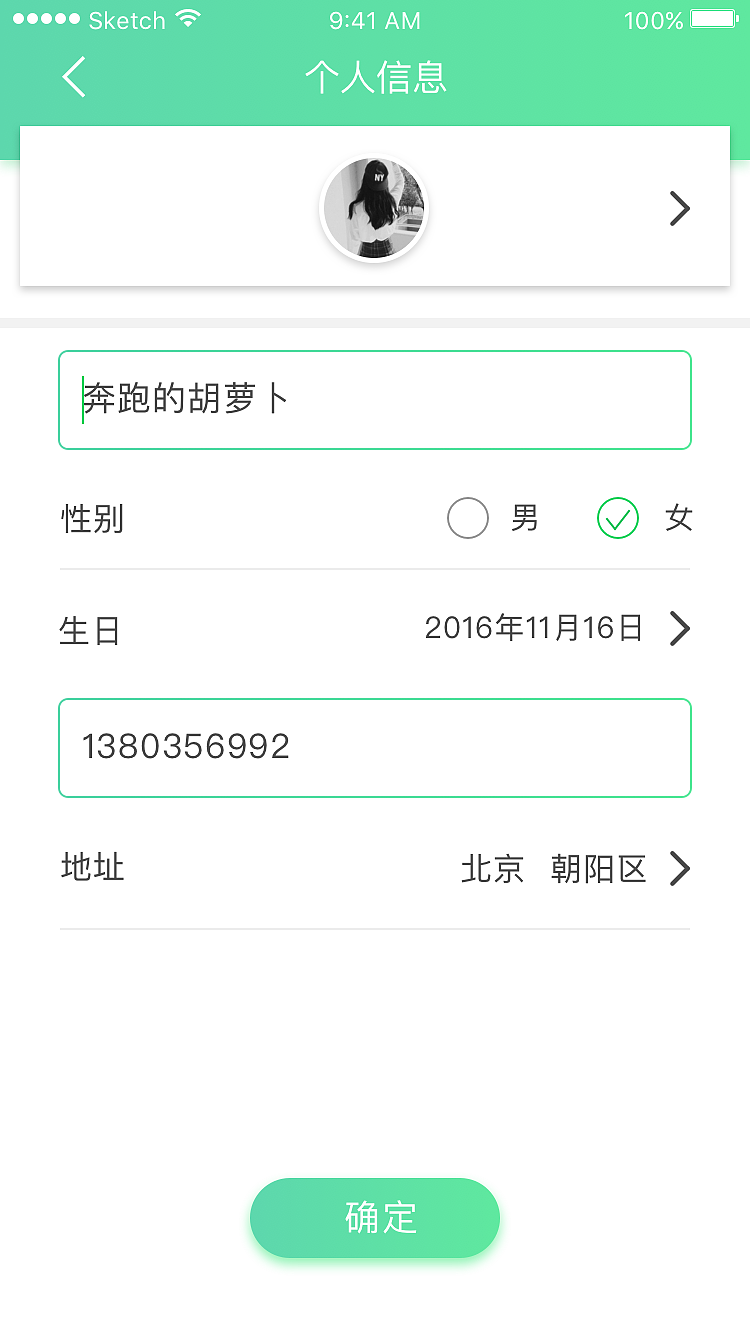Screen dimensions: 750x1334
Task: Tap the battery level indicator bar
Action: tap(710, 18)
